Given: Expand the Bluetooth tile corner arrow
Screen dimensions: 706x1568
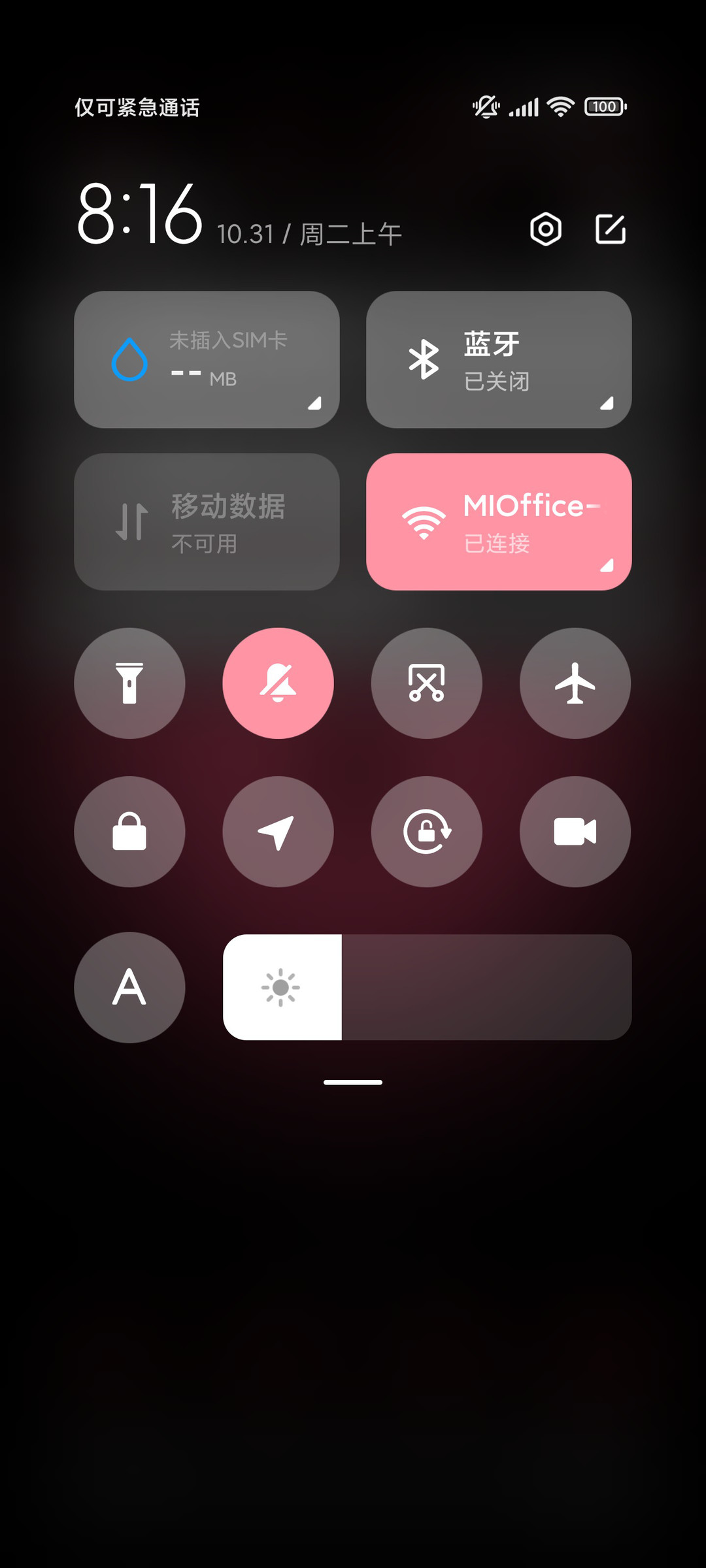Looking at the screenshot, I should point(607,403).
